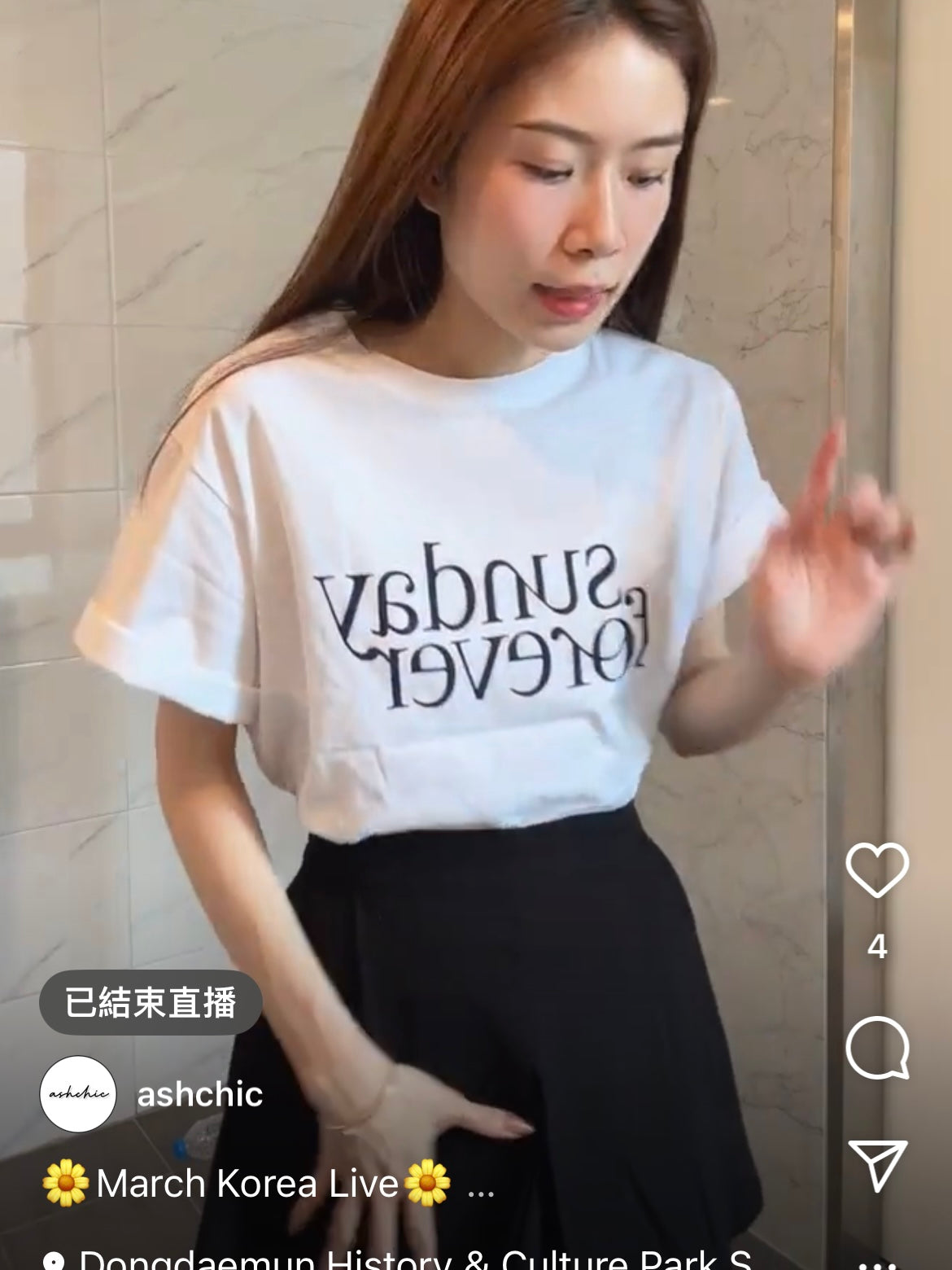
Task: Open ashchic profile picture
Action: [x=77, y=1094]
